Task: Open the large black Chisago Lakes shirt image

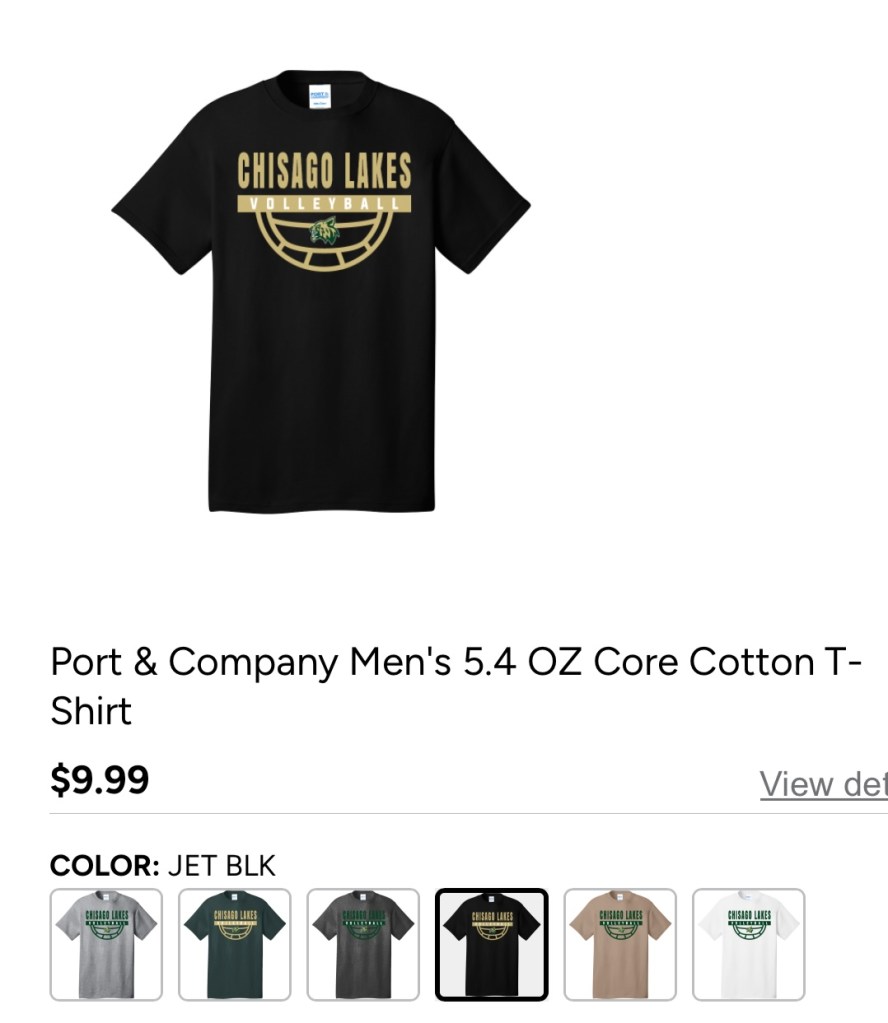Action: (x=320, y=290)
